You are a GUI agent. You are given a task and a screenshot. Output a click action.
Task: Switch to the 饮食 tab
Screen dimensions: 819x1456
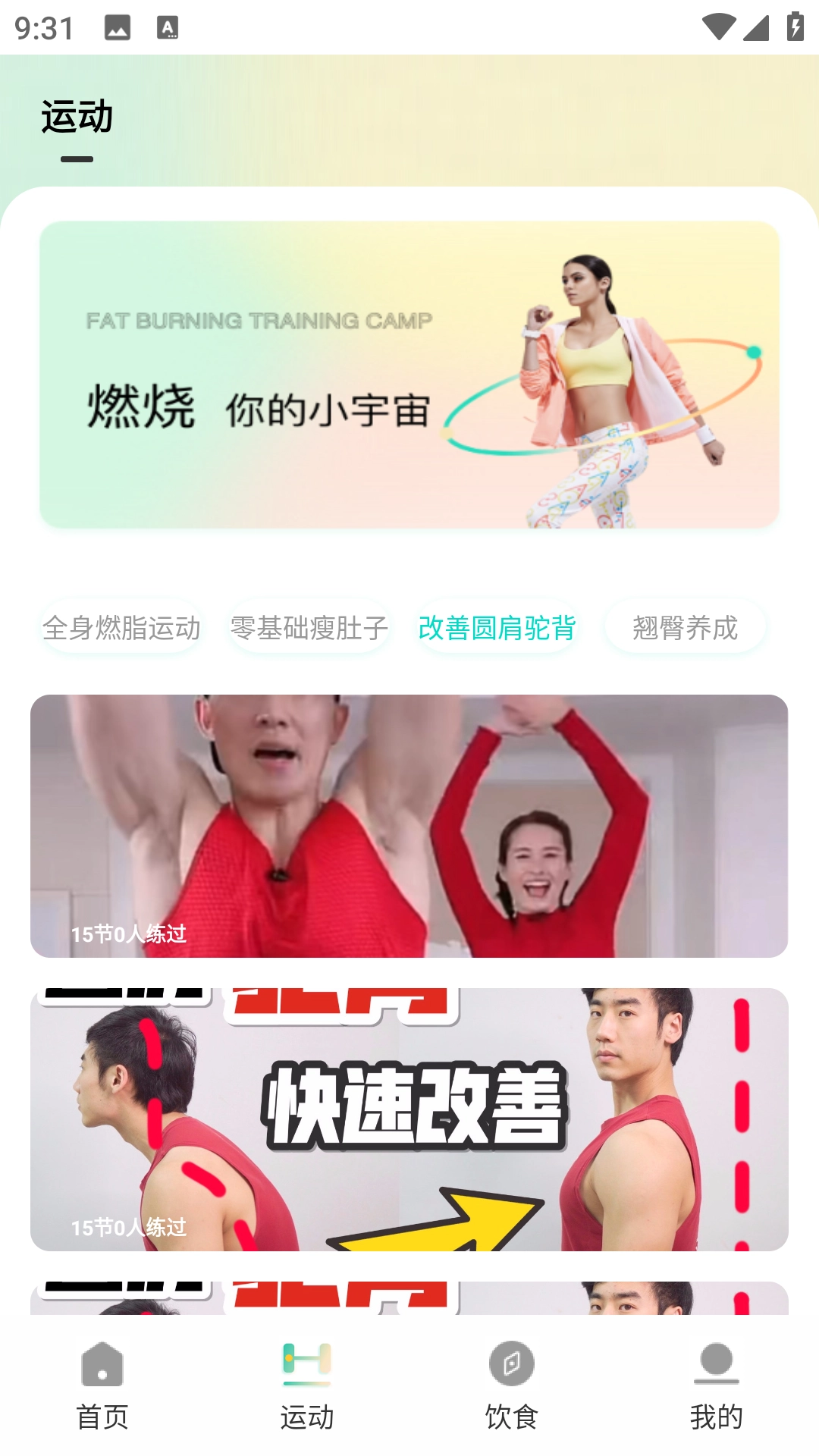(x=512, y=1385)
